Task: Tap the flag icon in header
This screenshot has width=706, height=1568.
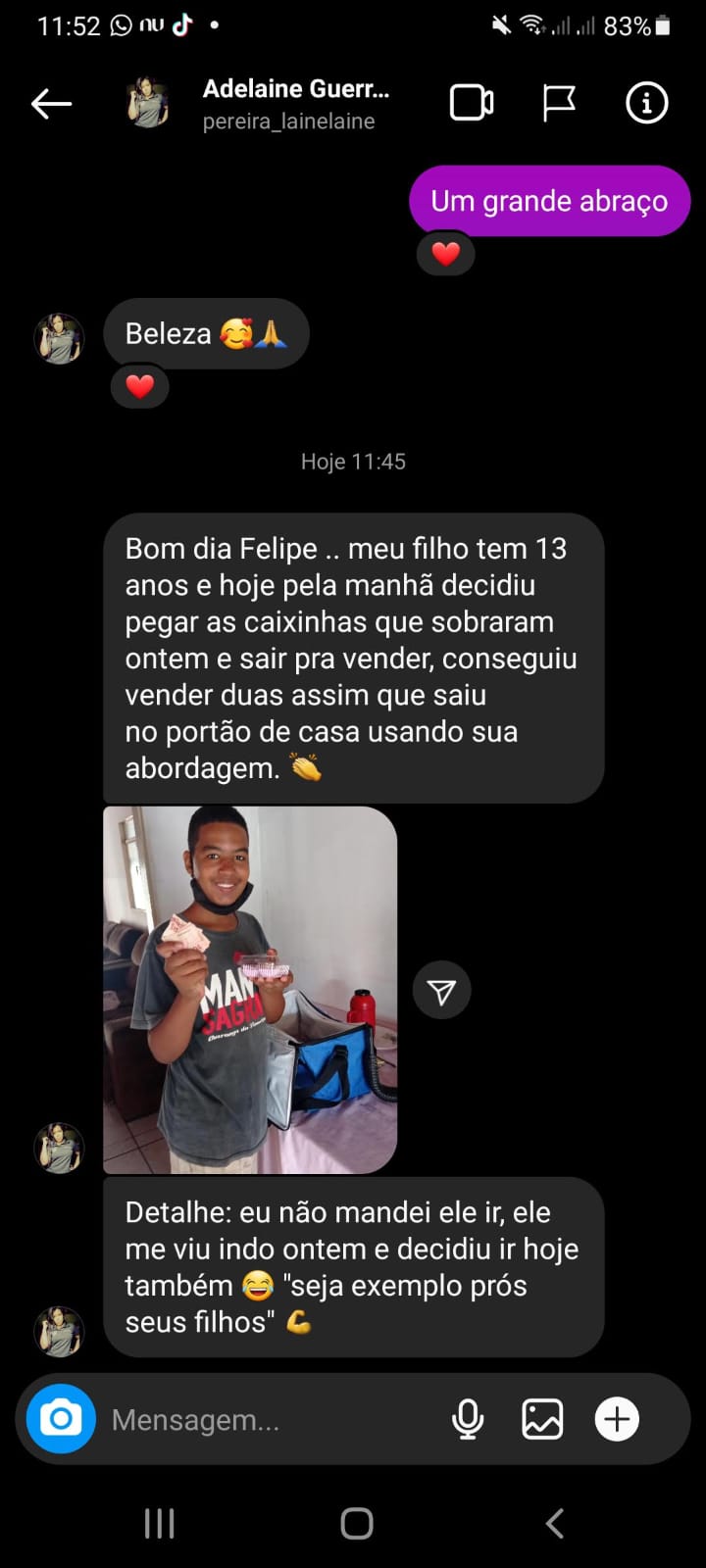Action: click(x=558, y=103)
